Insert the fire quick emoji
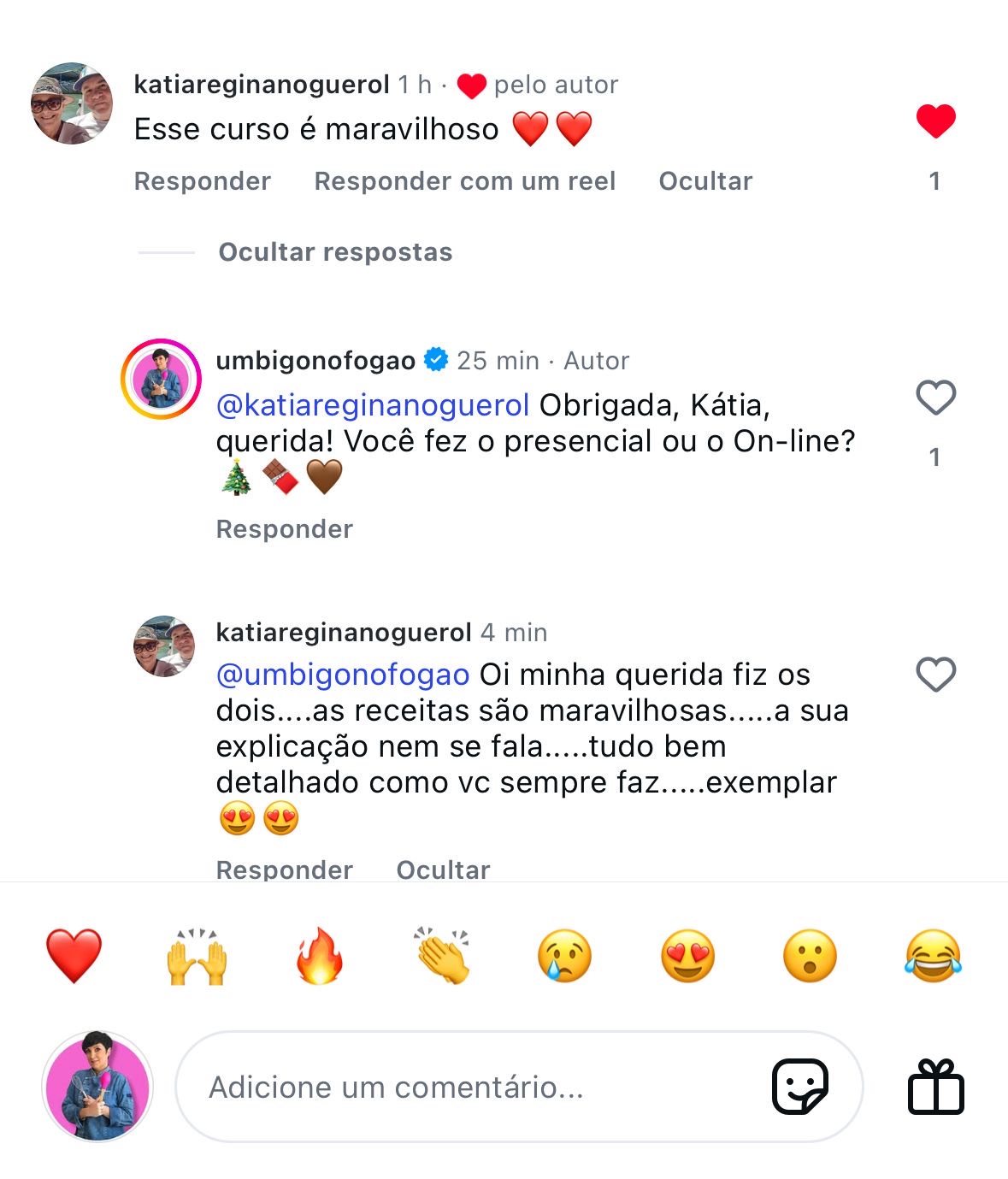1008x1179 pixels. click(320, 956)
